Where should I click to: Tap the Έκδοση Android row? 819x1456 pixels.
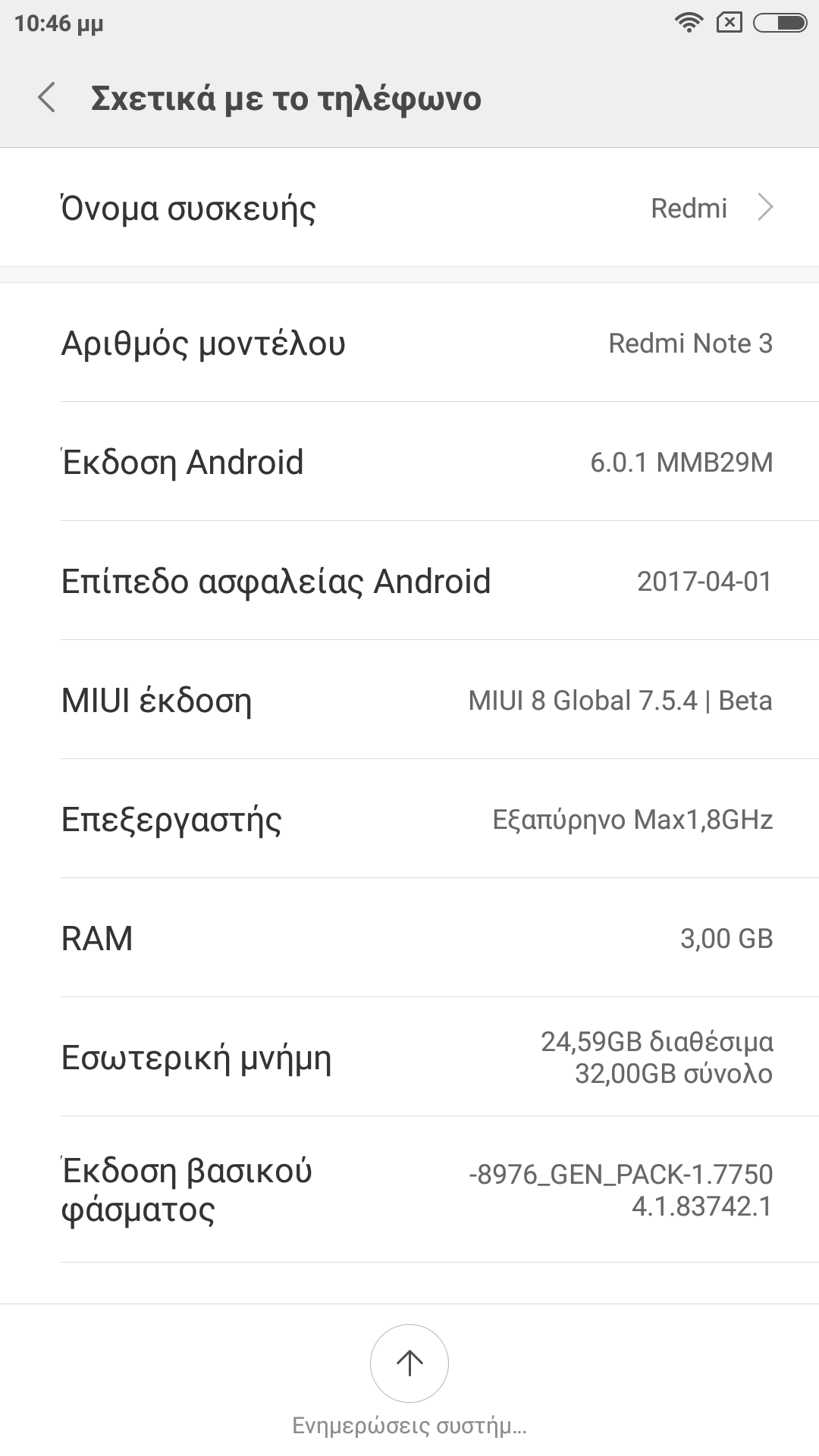tap(409, 462)
